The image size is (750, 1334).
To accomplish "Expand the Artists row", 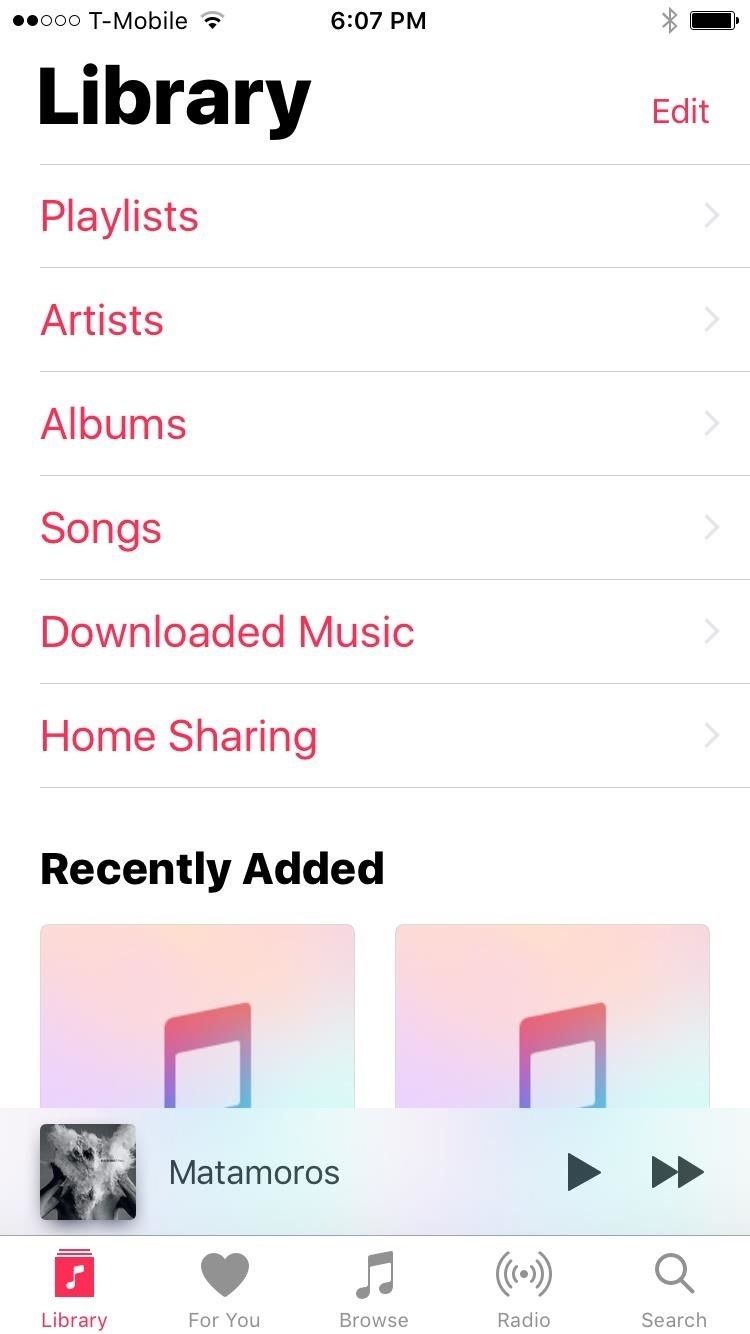I will [x=711, y=319].
